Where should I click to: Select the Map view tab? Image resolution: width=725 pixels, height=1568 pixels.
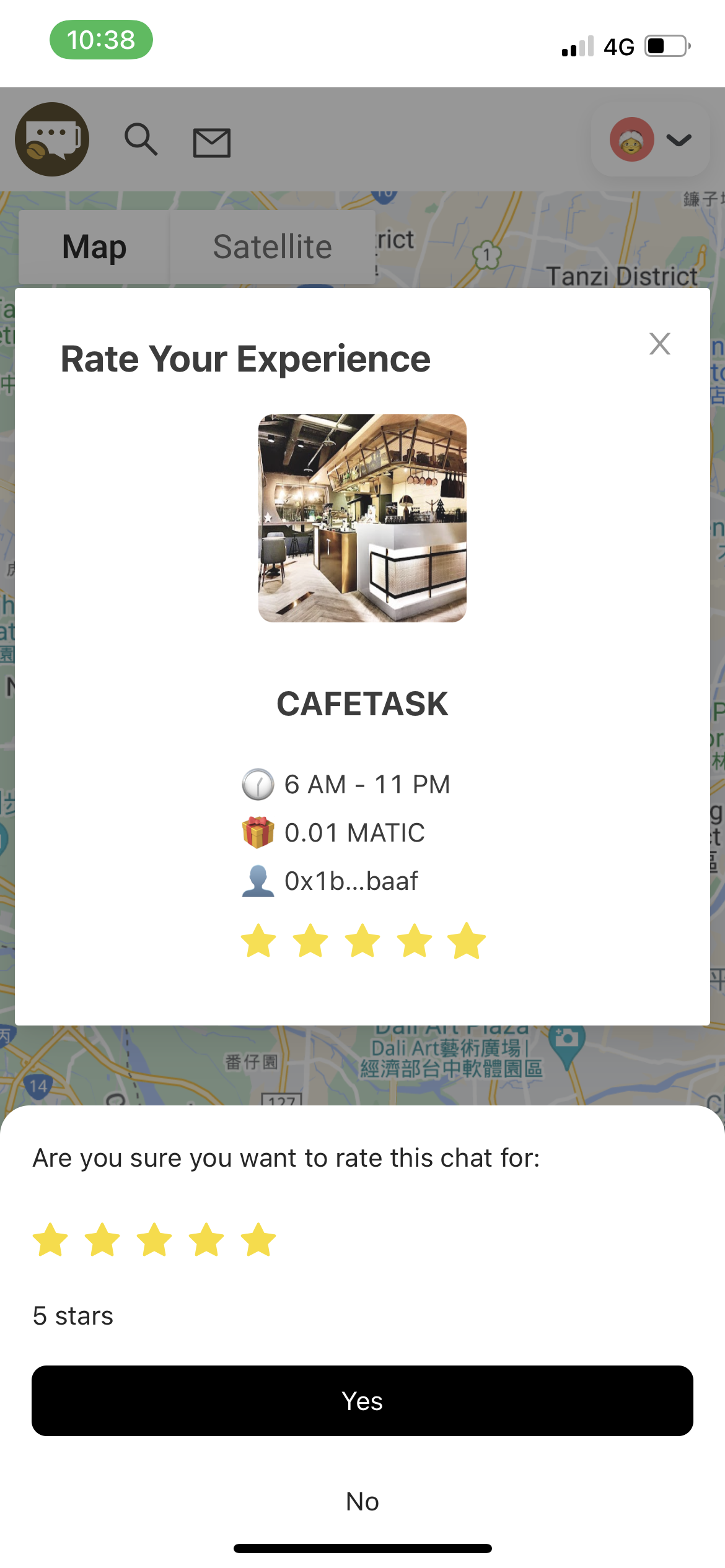pos(94,247)
